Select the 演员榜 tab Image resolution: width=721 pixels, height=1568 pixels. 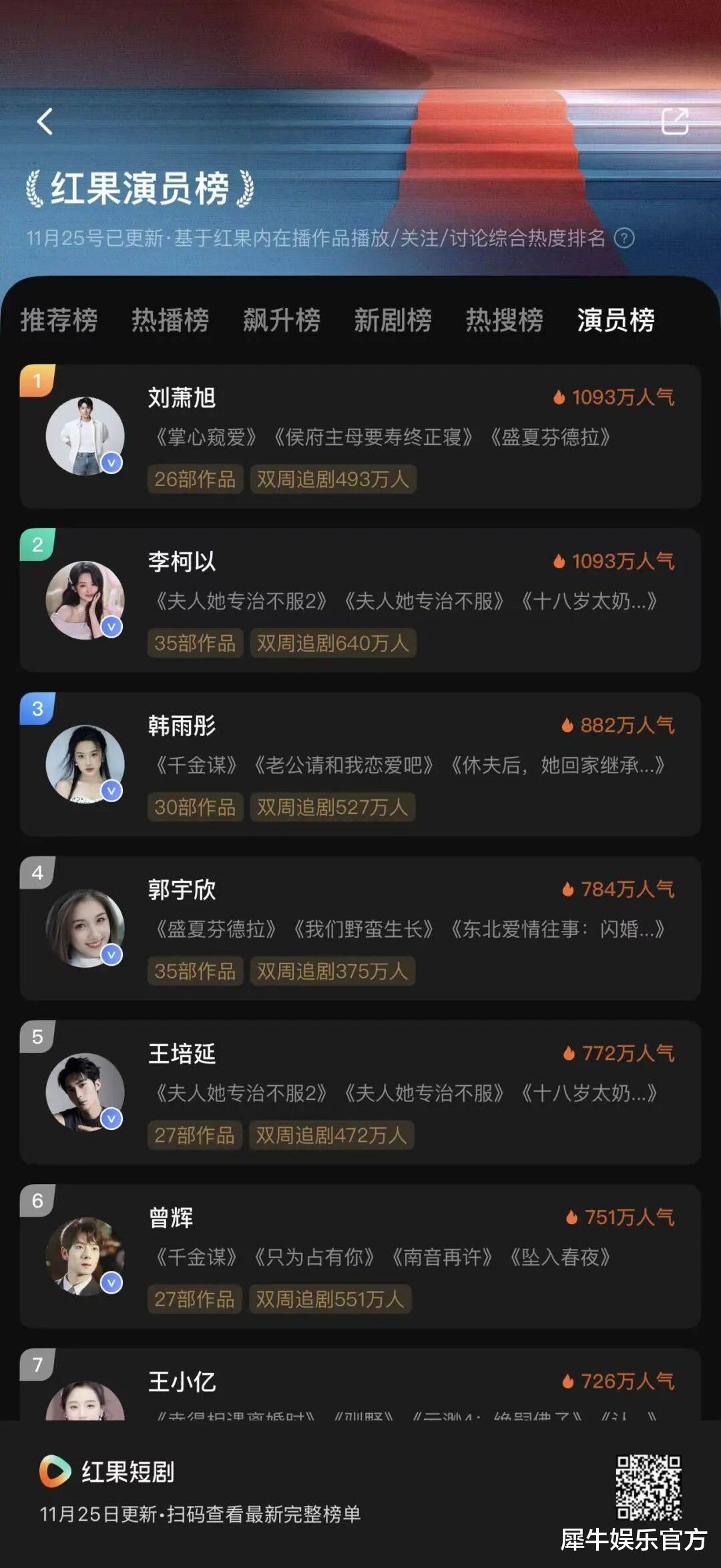pyautogui.click(x=616, y=320)
